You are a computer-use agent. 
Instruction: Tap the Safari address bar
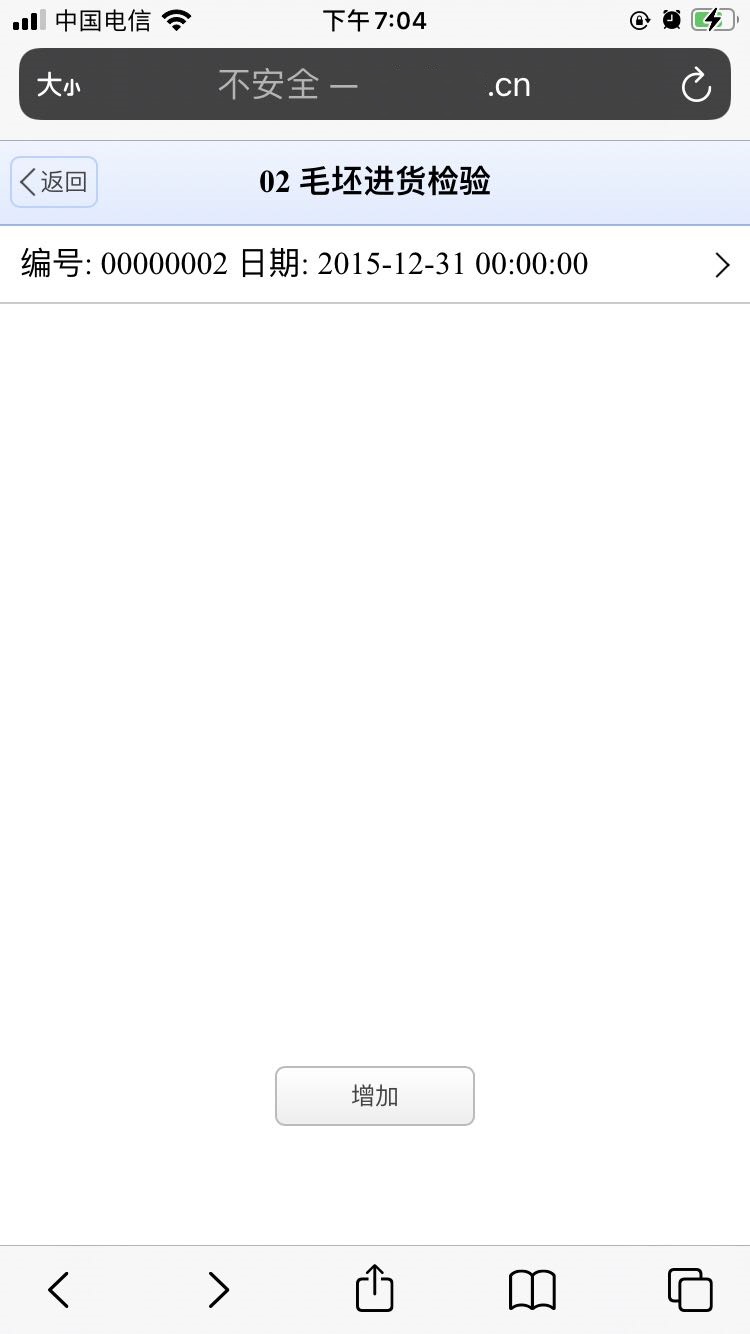coord(375,86)
